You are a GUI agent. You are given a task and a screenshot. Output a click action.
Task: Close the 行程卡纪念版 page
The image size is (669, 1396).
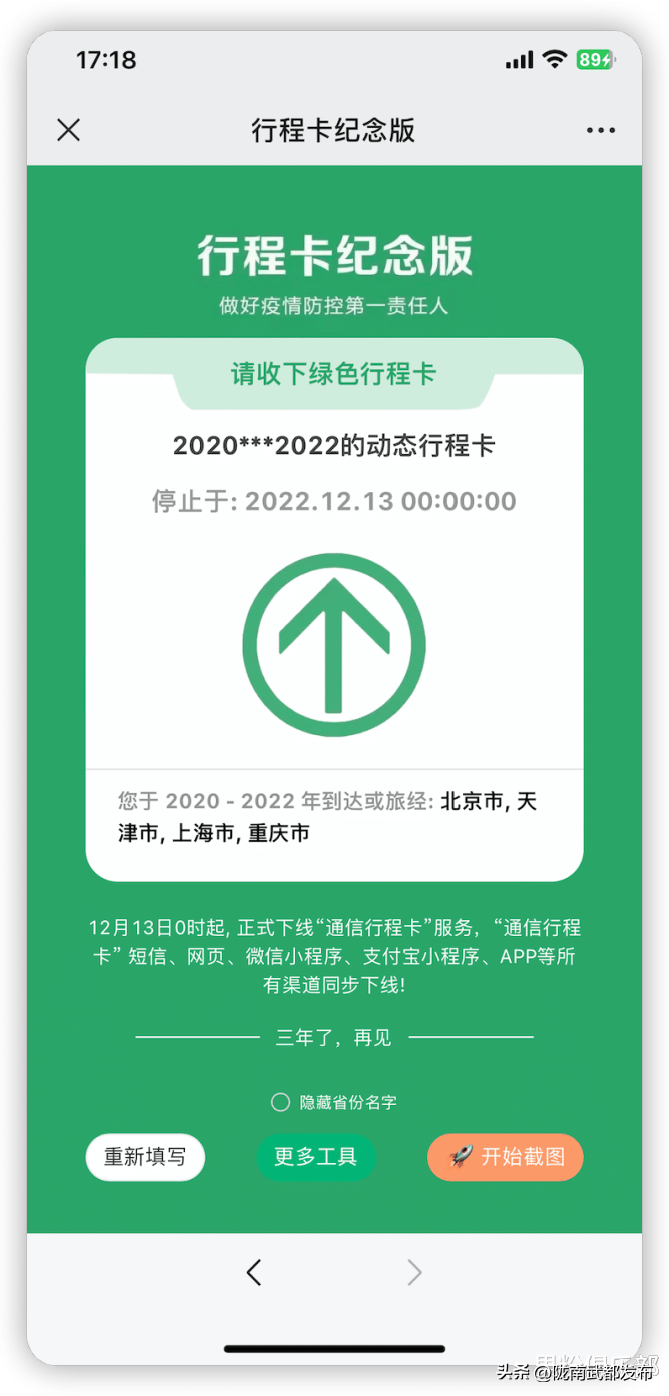[x=68, y=130]
